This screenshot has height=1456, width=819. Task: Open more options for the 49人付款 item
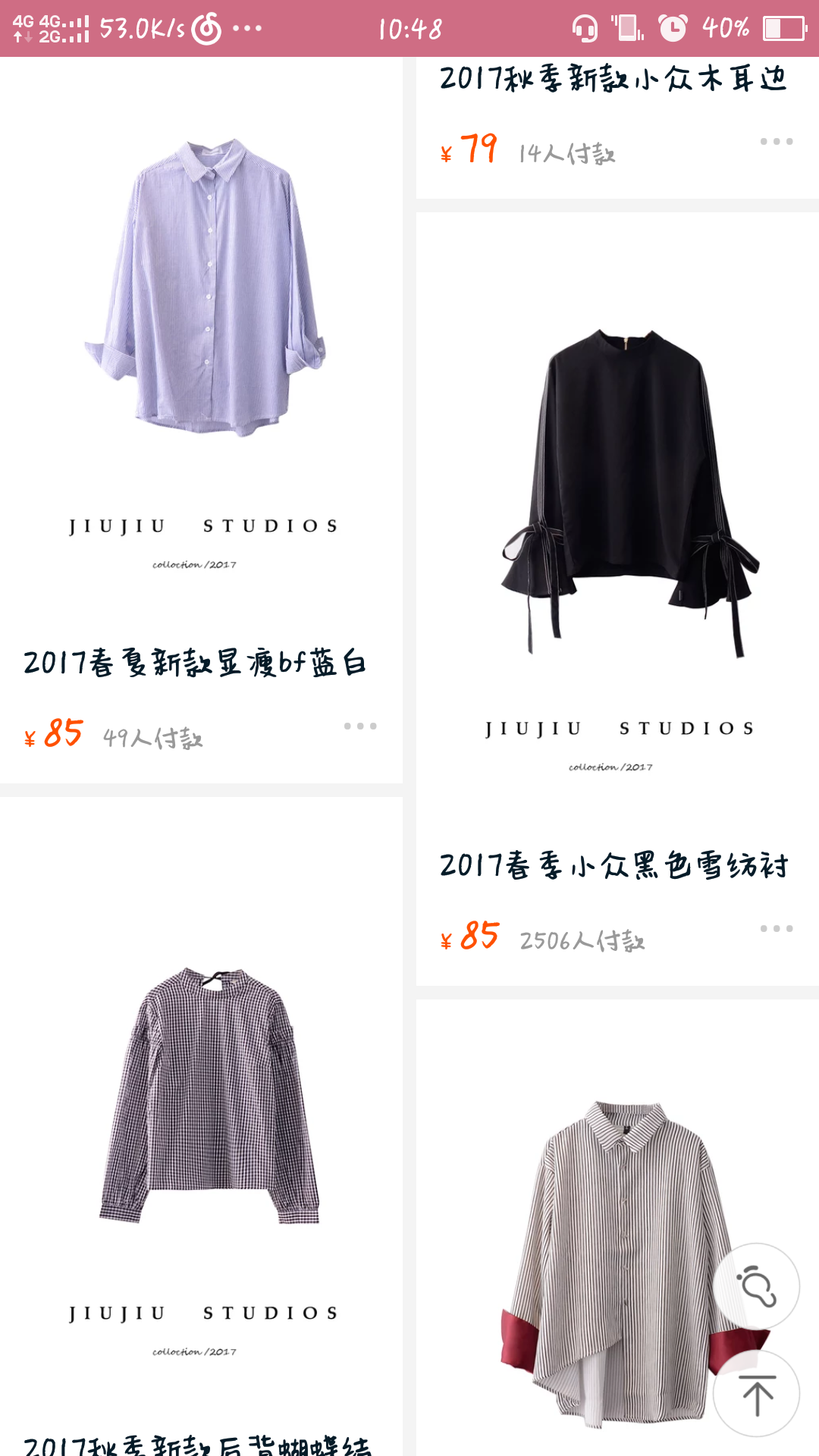[x=360, y=726]
